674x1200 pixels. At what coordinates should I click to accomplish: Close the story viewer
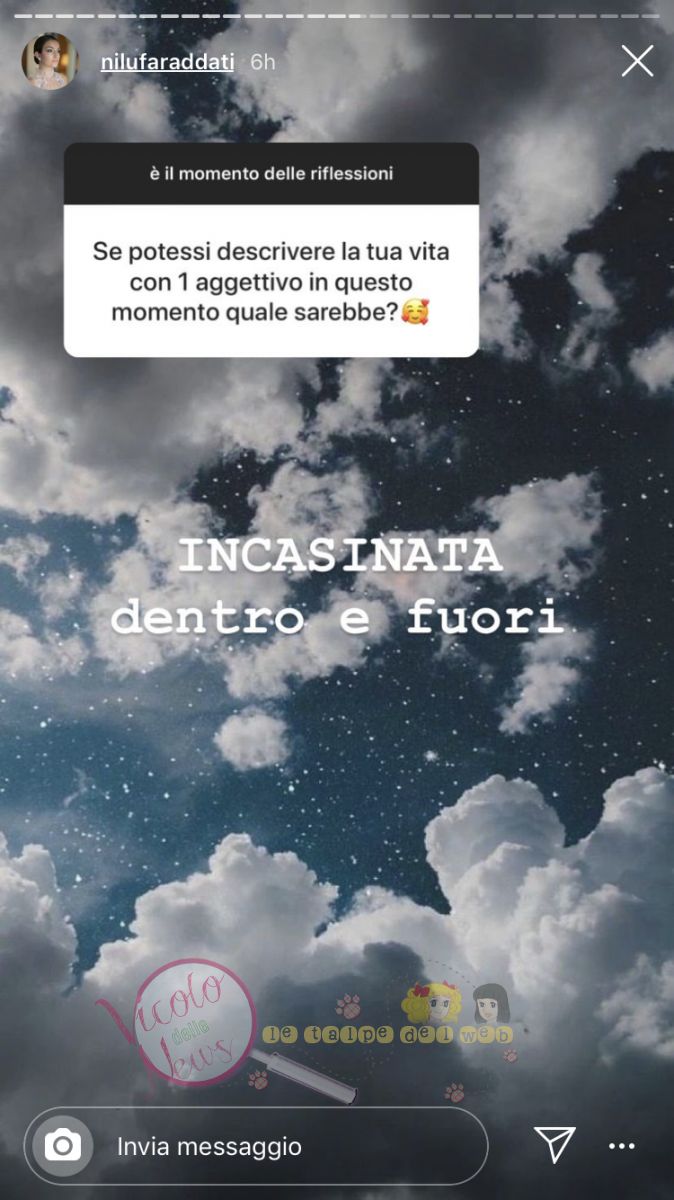pyautogui.click(x=637, y=62)
